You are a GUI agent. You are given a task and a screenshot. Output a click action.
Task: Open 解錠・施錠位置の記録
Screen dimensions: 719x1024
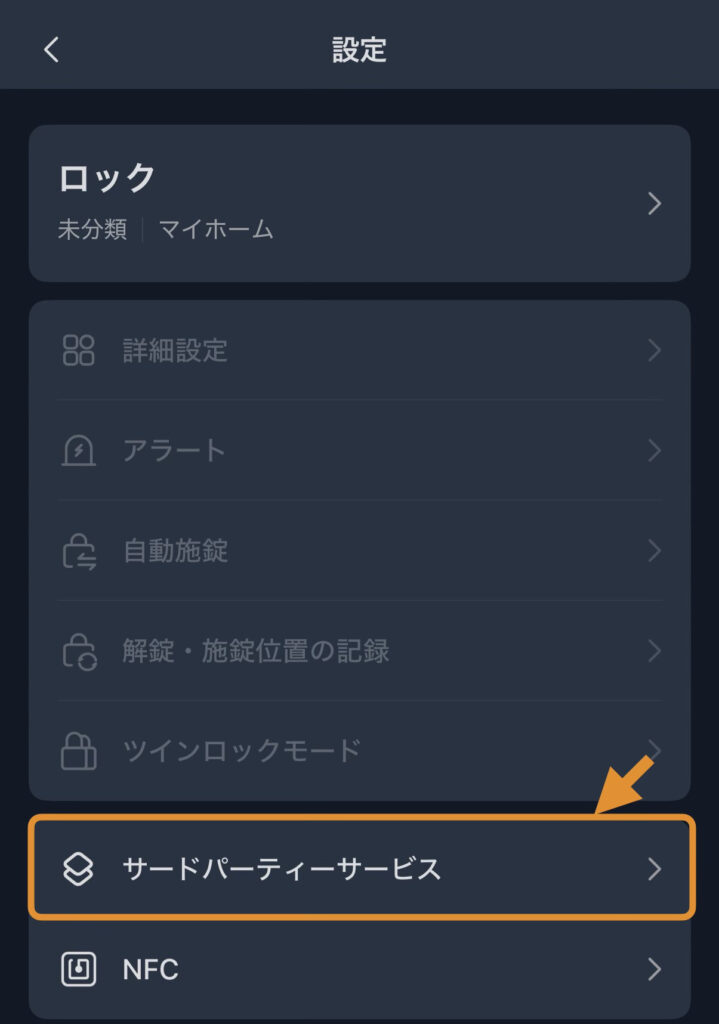(x=359, y=651)
